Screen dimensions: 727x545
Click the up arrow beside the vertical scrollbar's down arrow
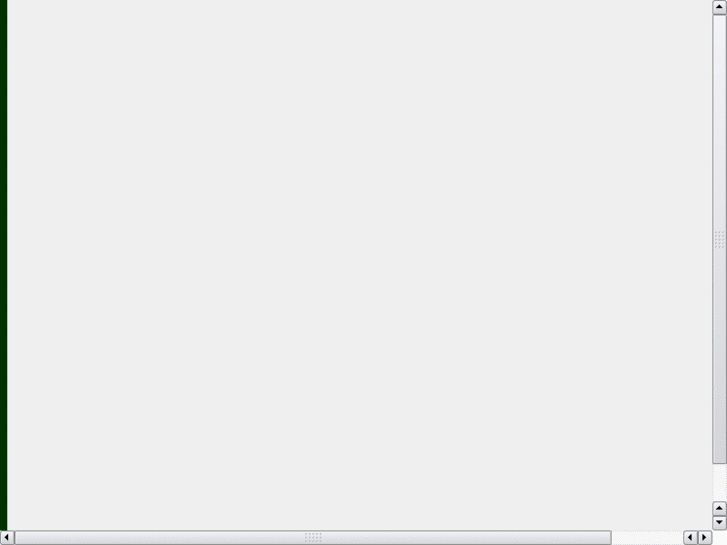(x=719, y=508)
